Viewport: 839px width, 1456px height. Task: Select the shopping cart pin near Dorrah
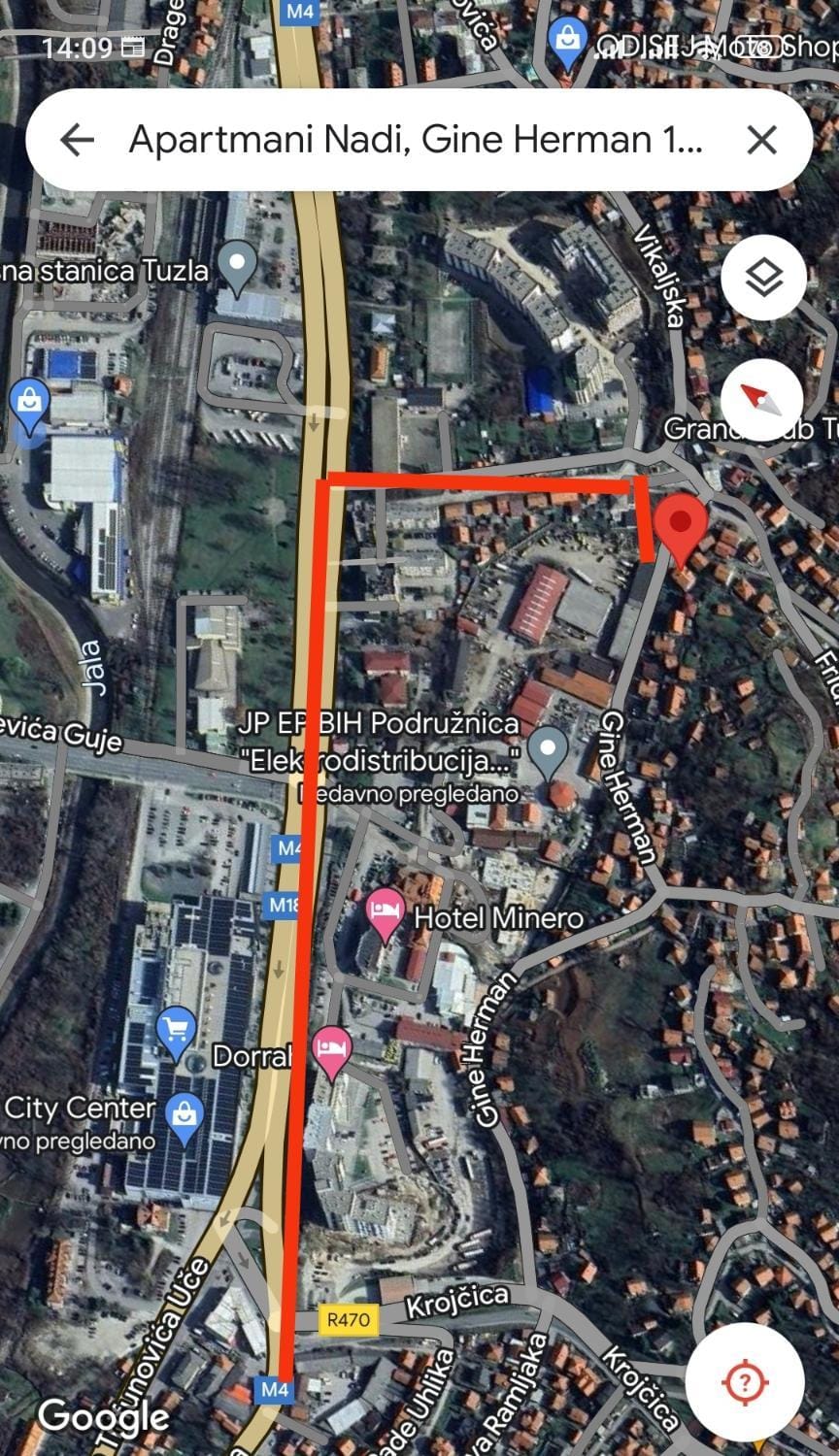tap(176, 1031)
